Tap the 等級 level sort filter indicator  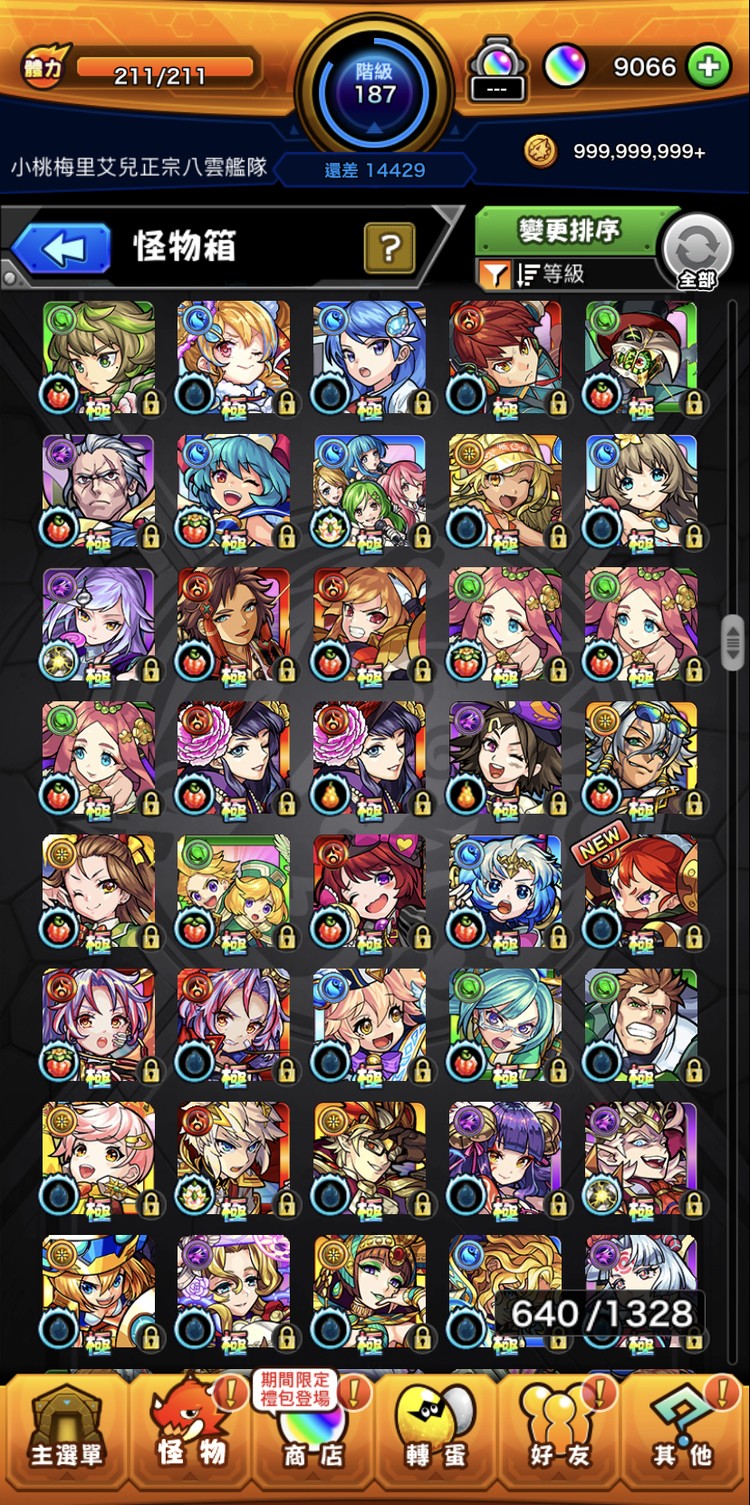(x=548, y=273)
